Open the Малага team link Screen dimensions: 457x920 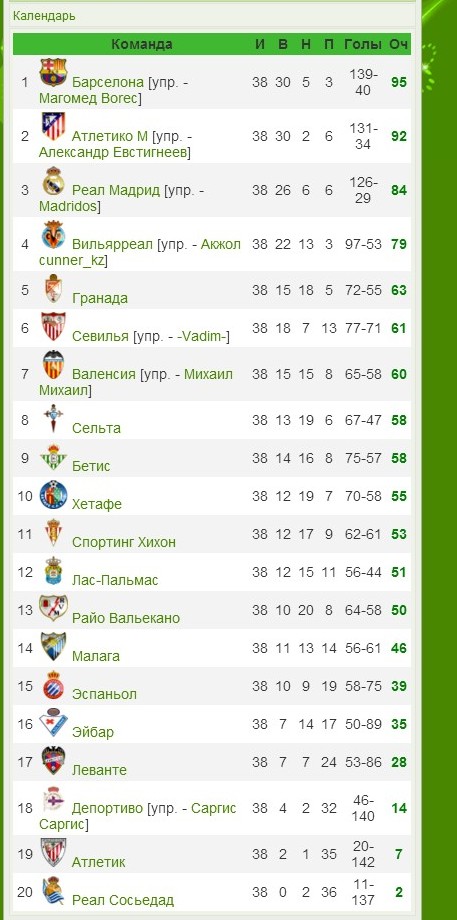tap(96, 655)
